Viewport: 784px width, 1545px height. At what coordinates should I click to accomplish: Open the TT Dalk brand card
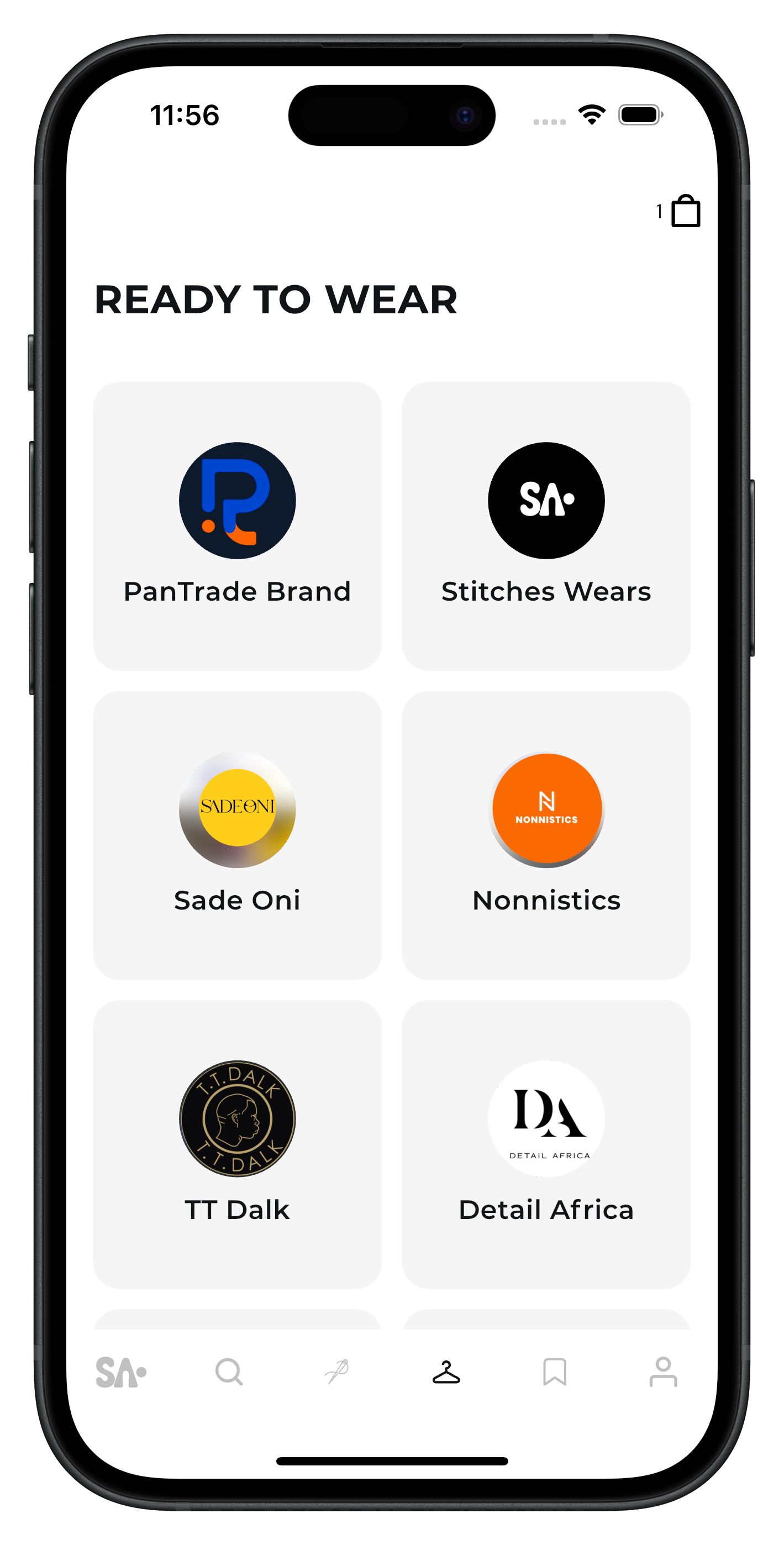coord(237,1144)
